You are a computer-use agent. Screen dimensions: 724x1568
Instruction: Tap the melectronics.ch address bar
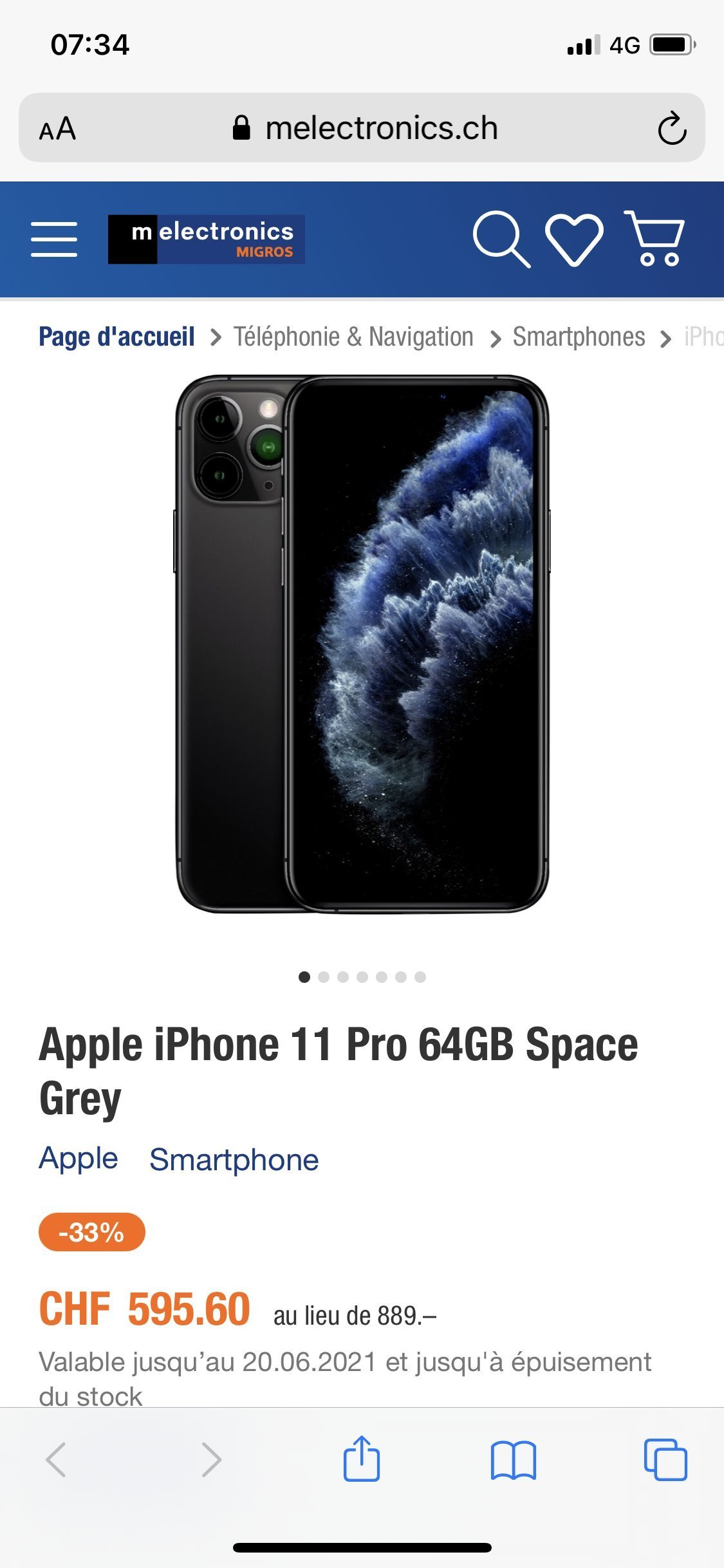click(x=365, y=127)
